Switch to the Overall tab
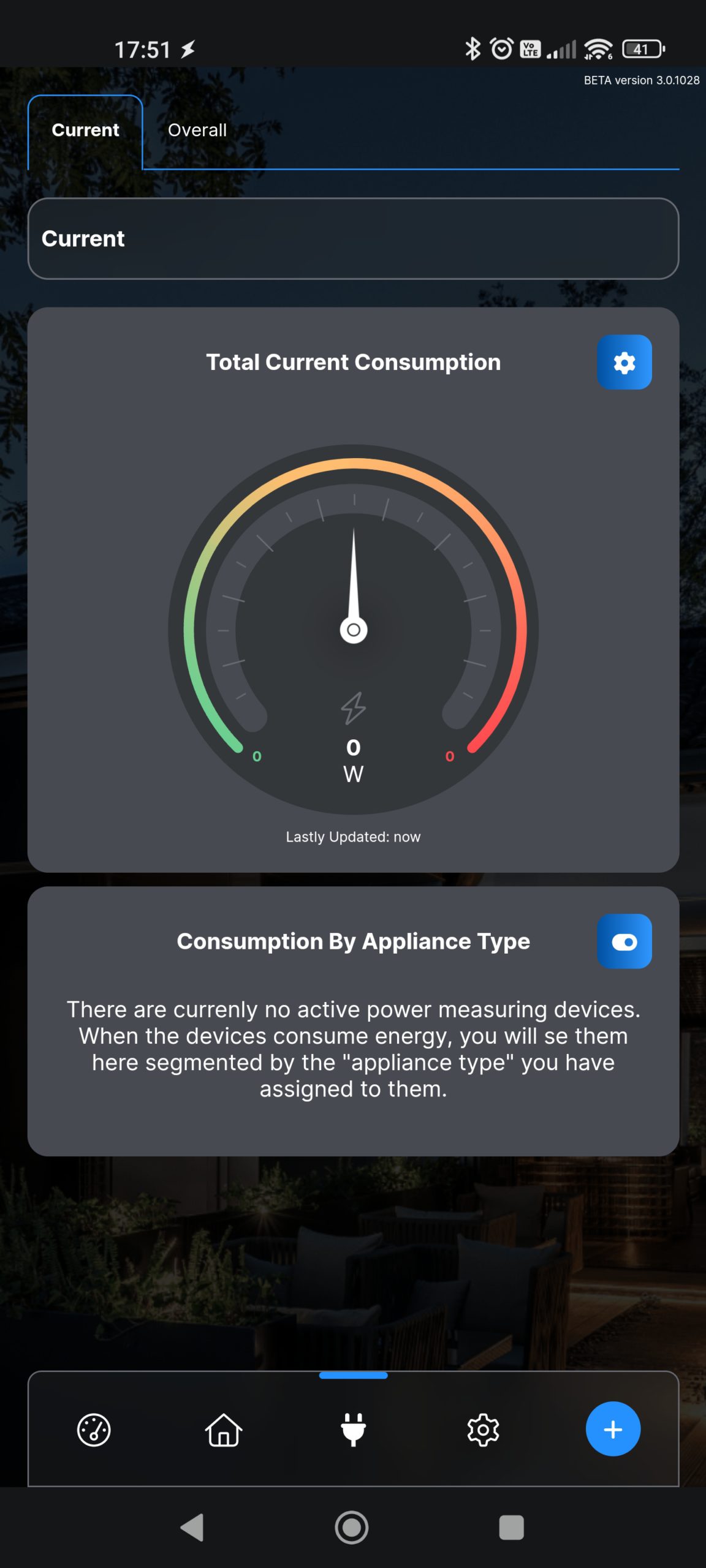Image resolution: width=706 pixels, height=1568 pixels. (197, 130)
